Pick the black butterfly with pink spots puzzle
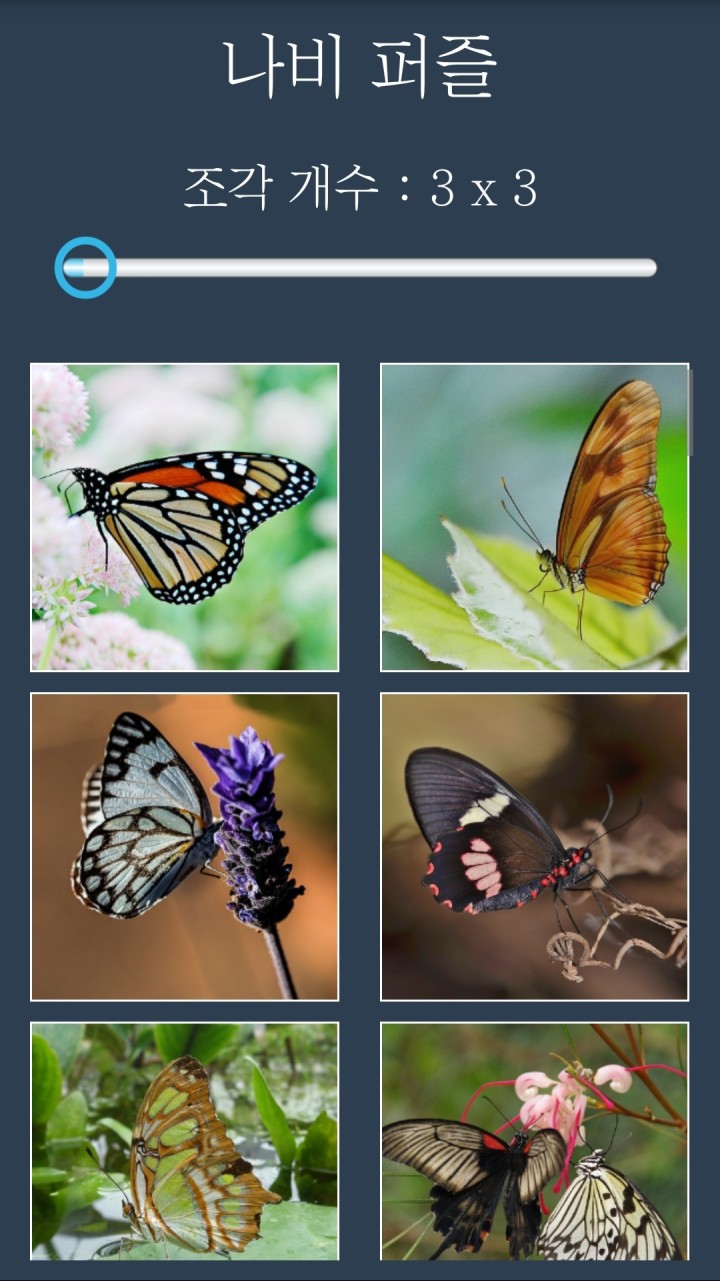This screenshot has width=720, height=1281. [x=535, y=846]
